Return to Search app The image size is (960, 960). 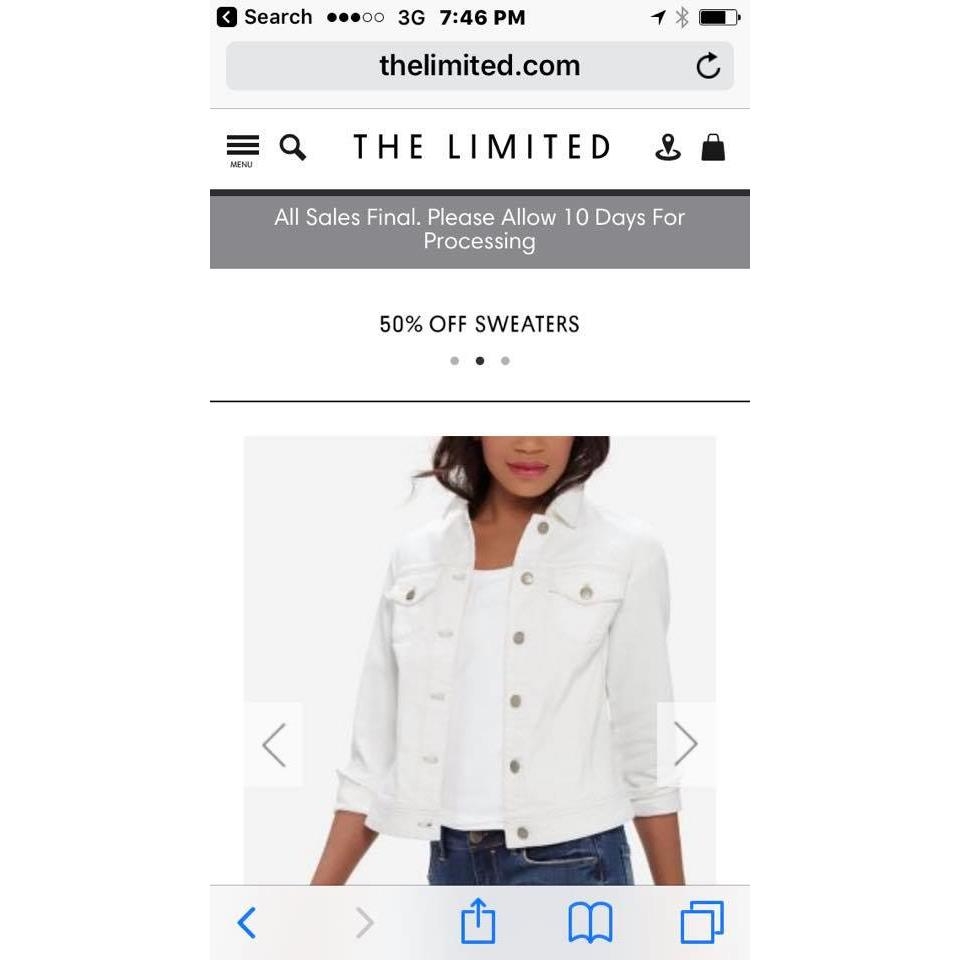click(264, 17)
